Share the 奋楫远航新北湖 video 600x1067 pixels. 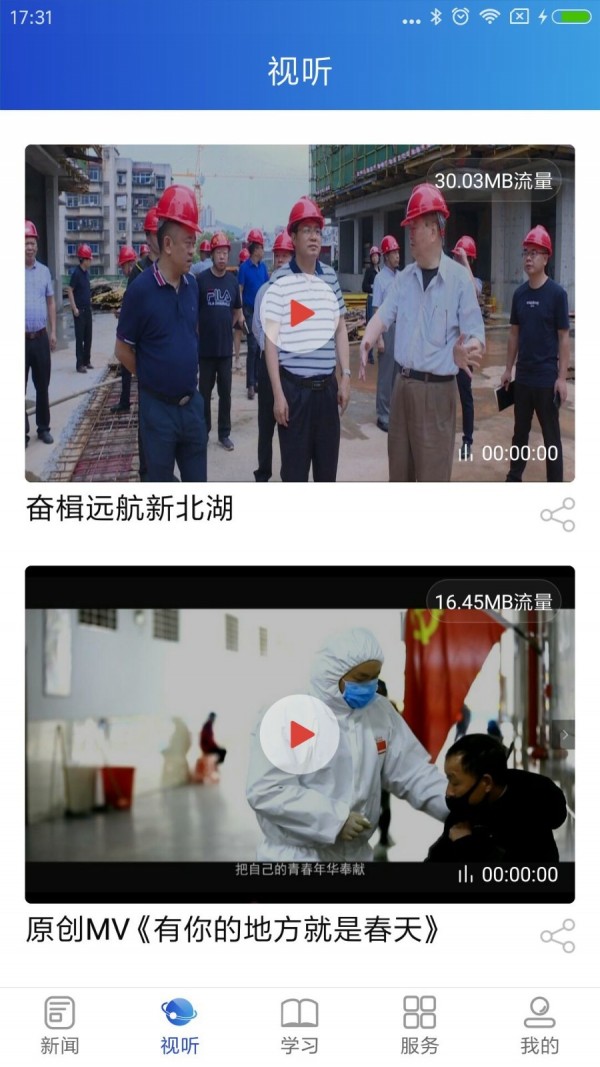557,514
